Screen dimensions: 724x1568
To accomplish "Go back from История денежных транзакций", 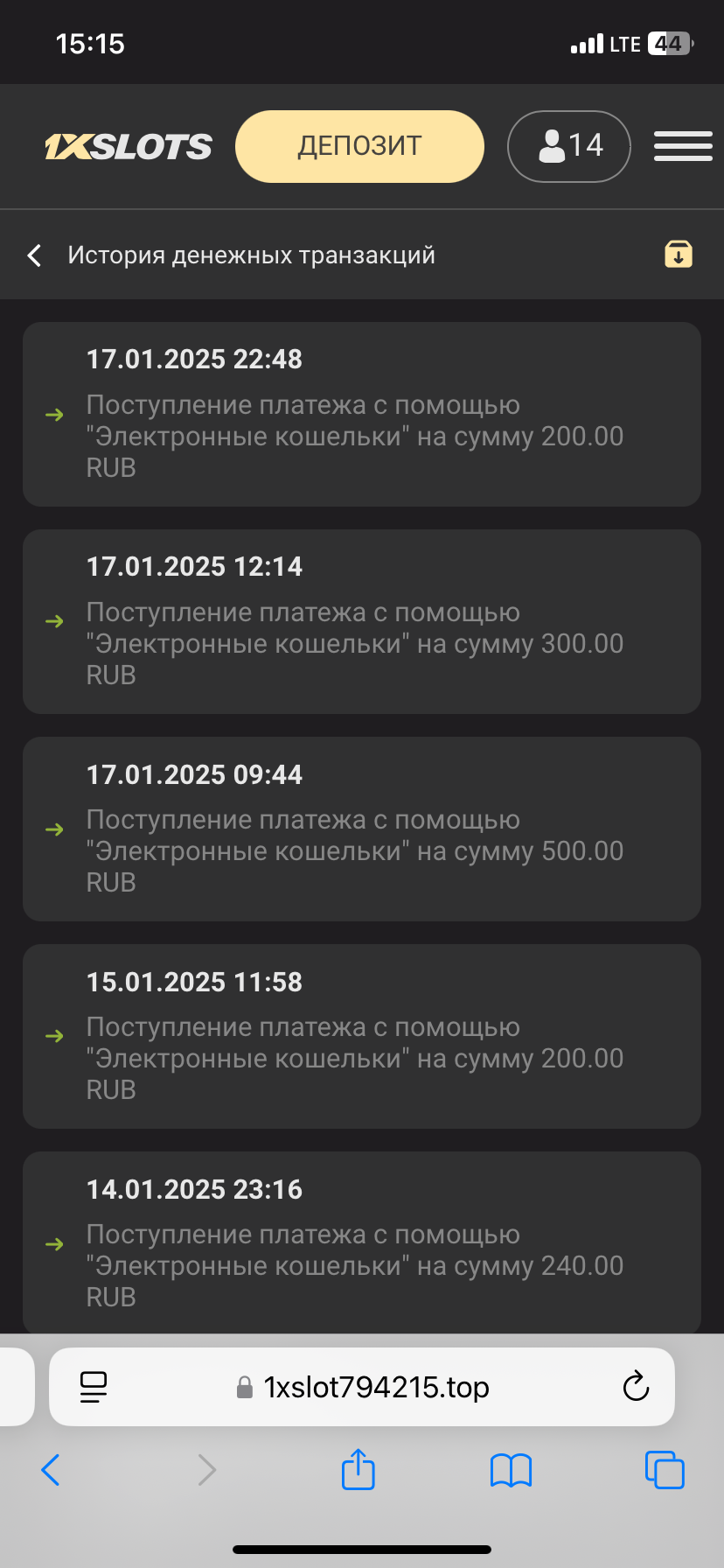I will (35, 255).
